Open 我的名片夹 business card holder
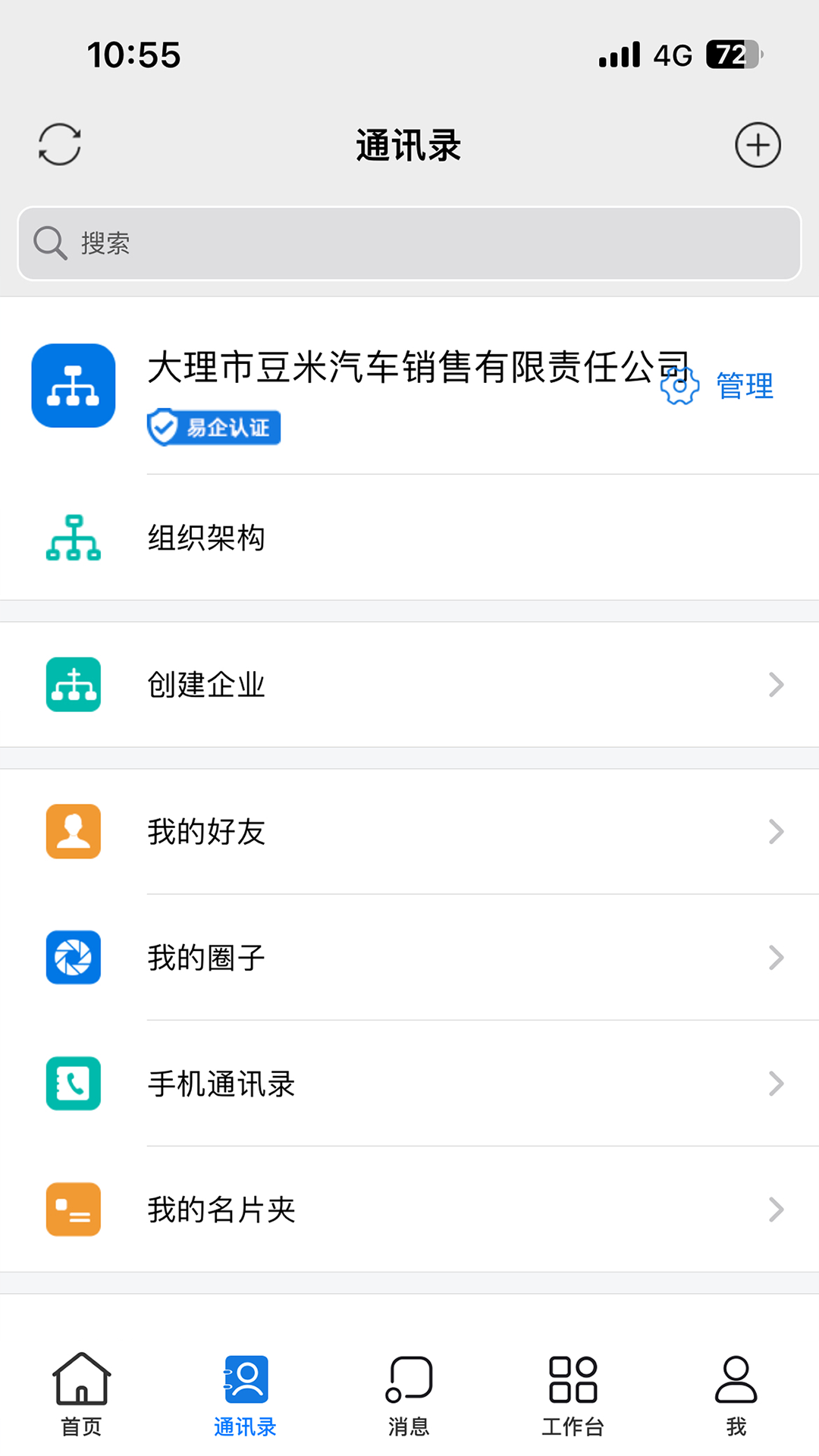 click(x=409, y=1210)
